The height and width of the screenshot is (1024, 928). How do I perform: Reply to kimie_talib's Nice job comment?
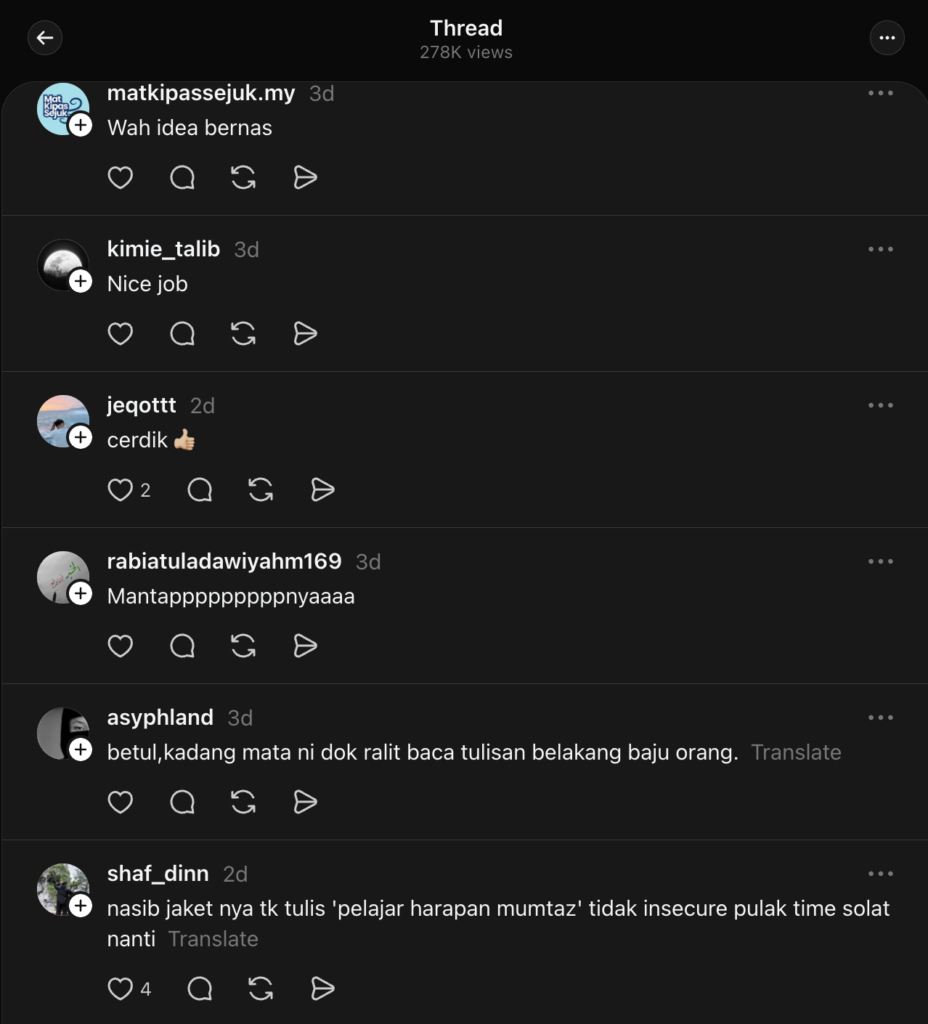(x=182, y=334)
